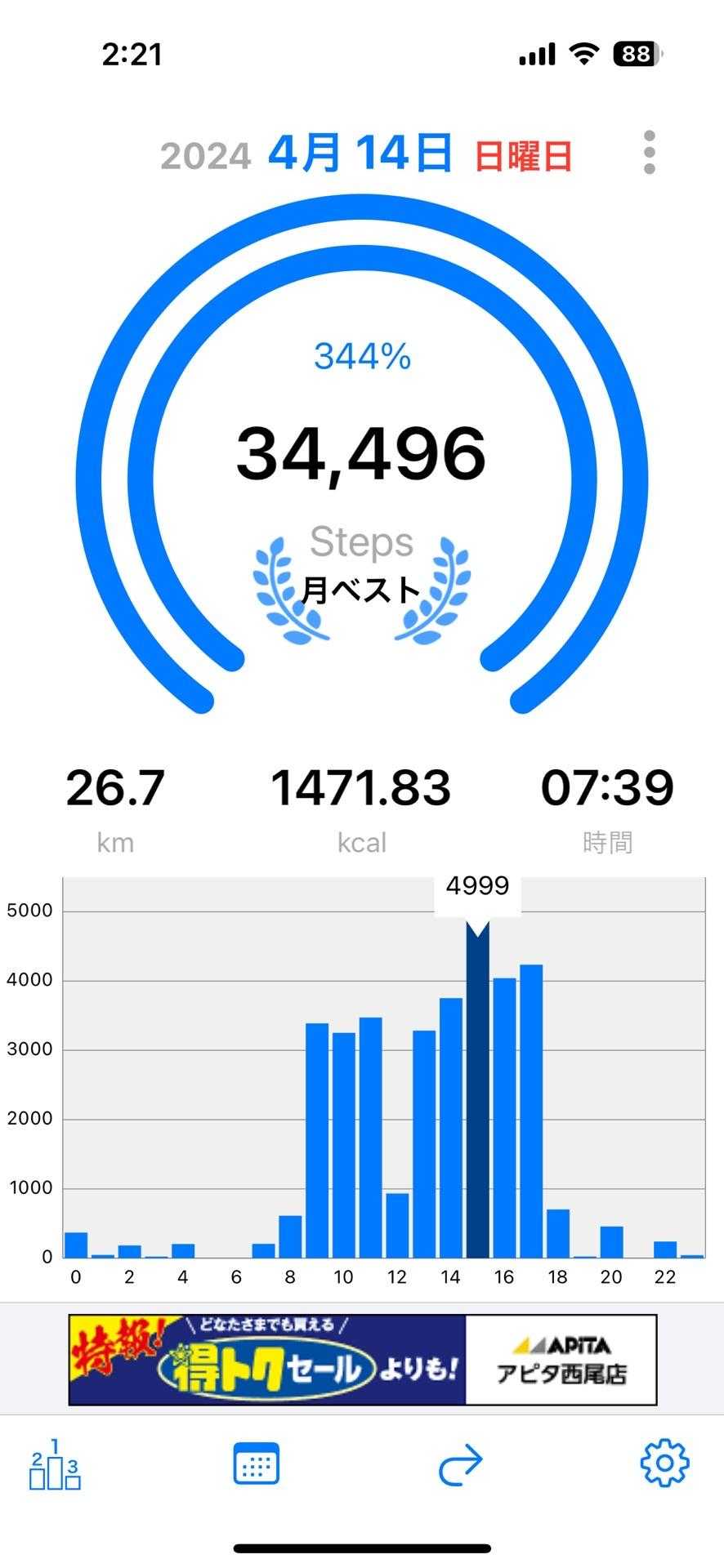724x1568 pixels.
Task: Open the settings gear
Action: (x=664, y=1463)
